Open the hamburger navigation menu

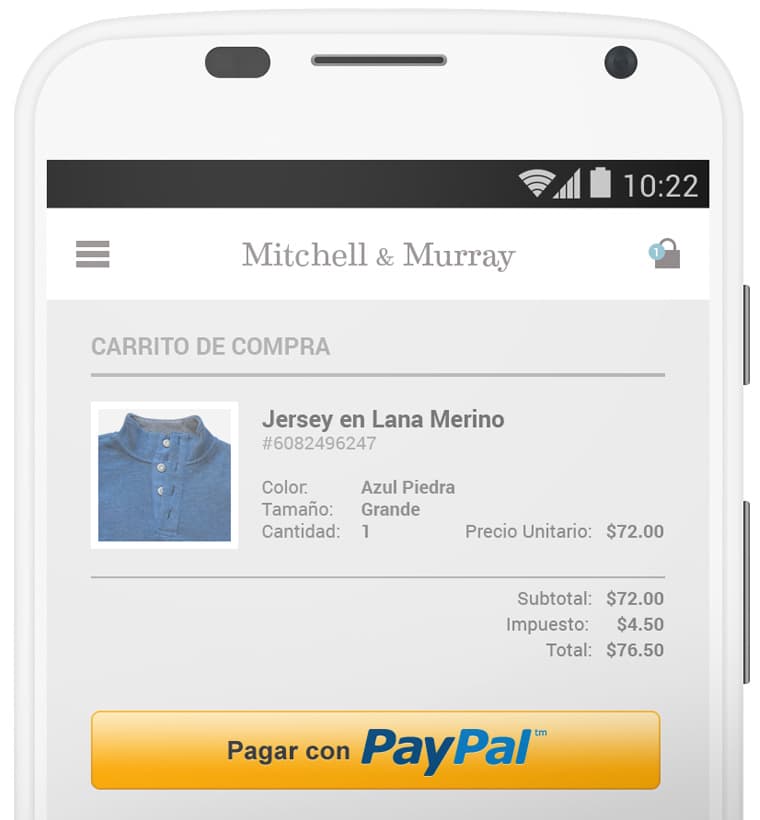click(x=93, y=255)
